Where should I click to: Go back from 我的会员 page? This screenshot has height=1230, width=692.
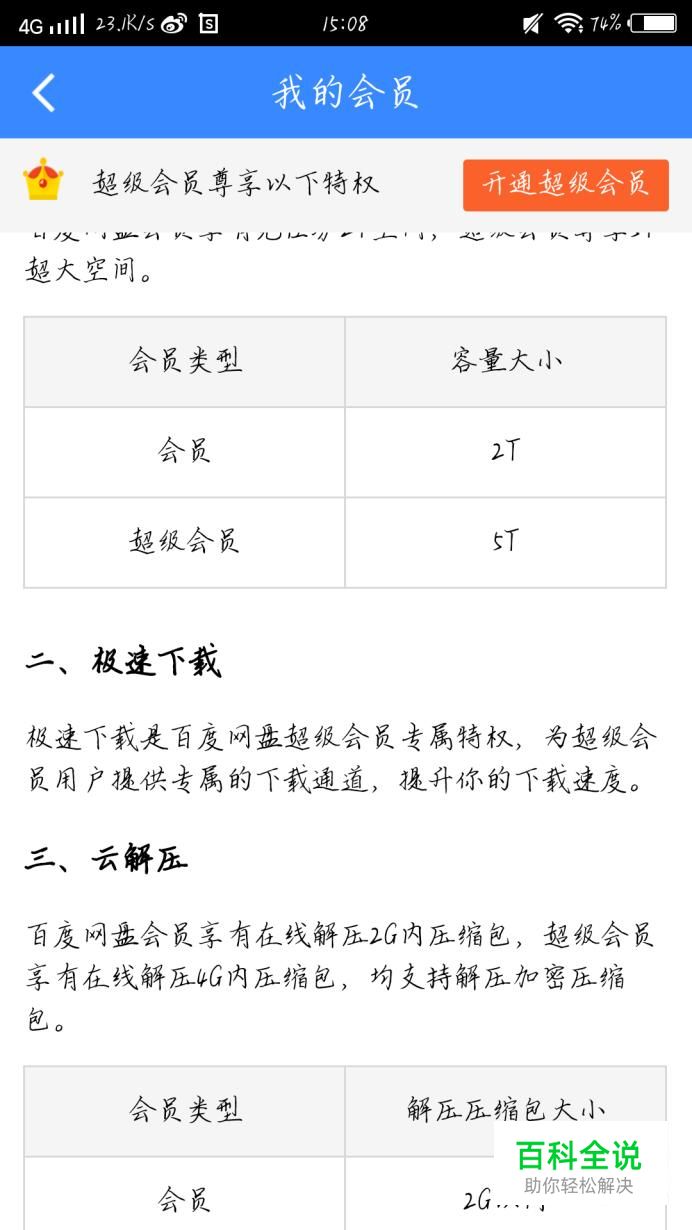click(43, 93)
